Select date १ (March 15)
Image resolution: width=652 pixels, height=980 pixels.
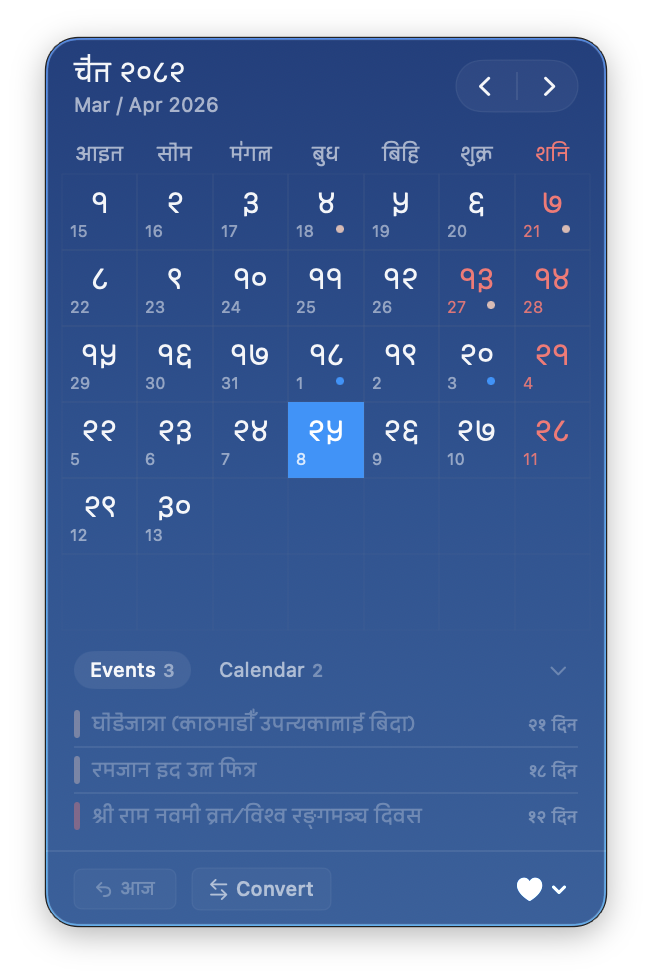(99, 212)
